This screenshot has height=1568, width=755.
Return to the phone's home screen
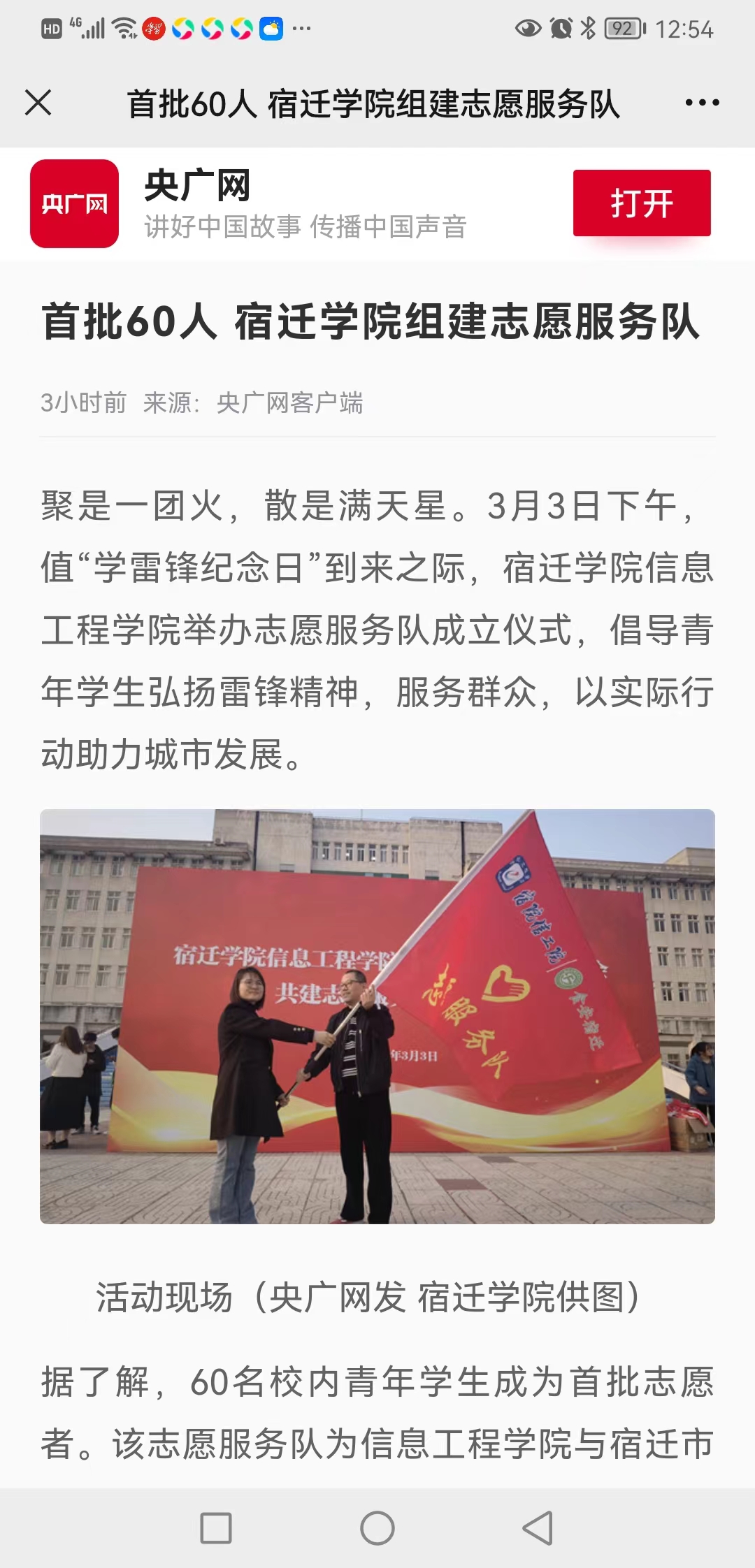377,1528
